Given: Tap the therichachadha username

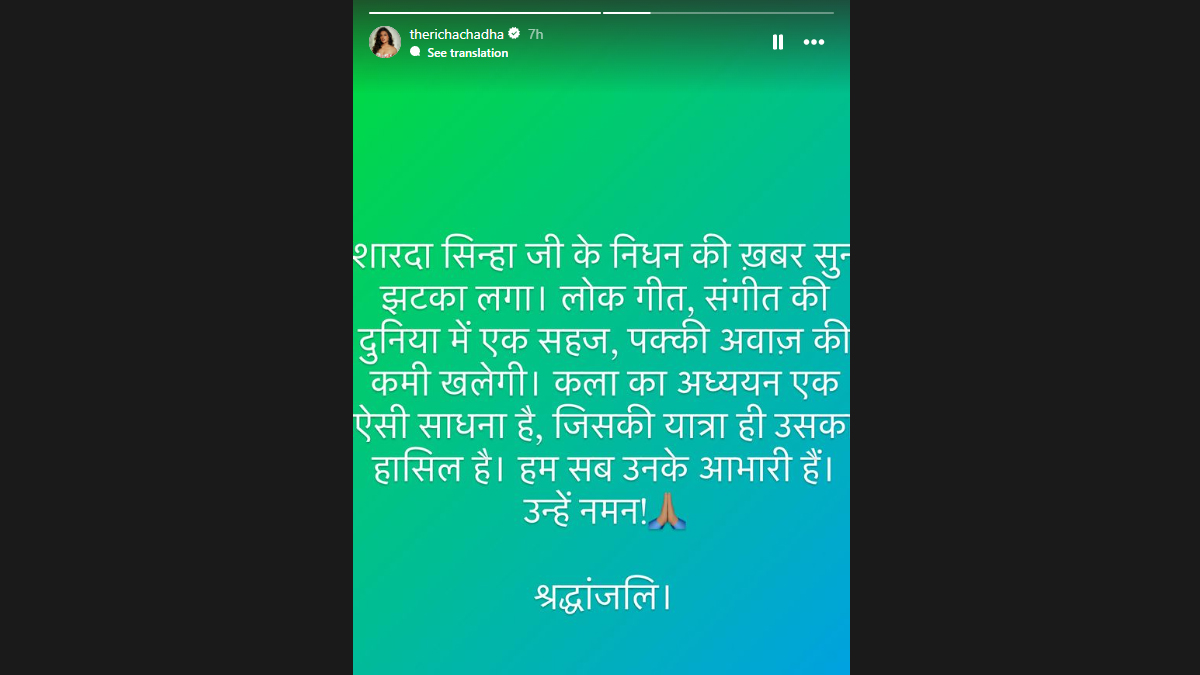Looking at the screenshot, I should [x=458, y=34].
